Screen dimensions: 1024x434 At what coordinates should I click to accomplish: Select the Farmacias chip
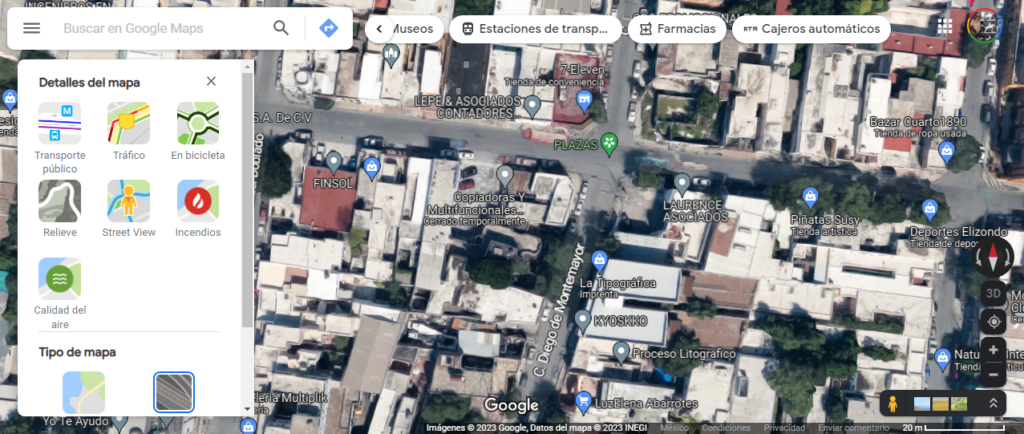click(678, 29)
